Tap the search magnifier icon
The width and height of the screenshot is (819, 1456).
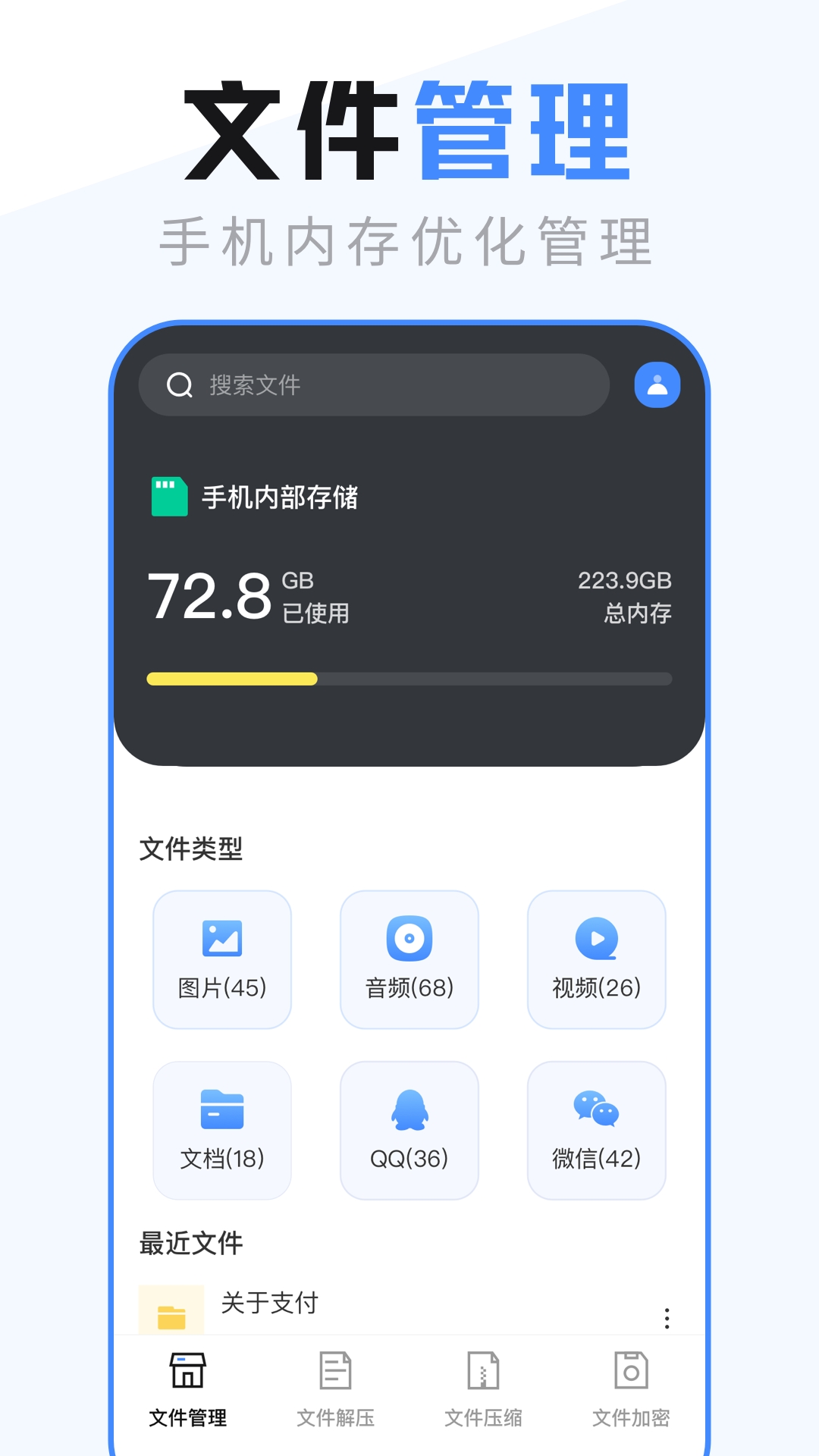[179, 384]
